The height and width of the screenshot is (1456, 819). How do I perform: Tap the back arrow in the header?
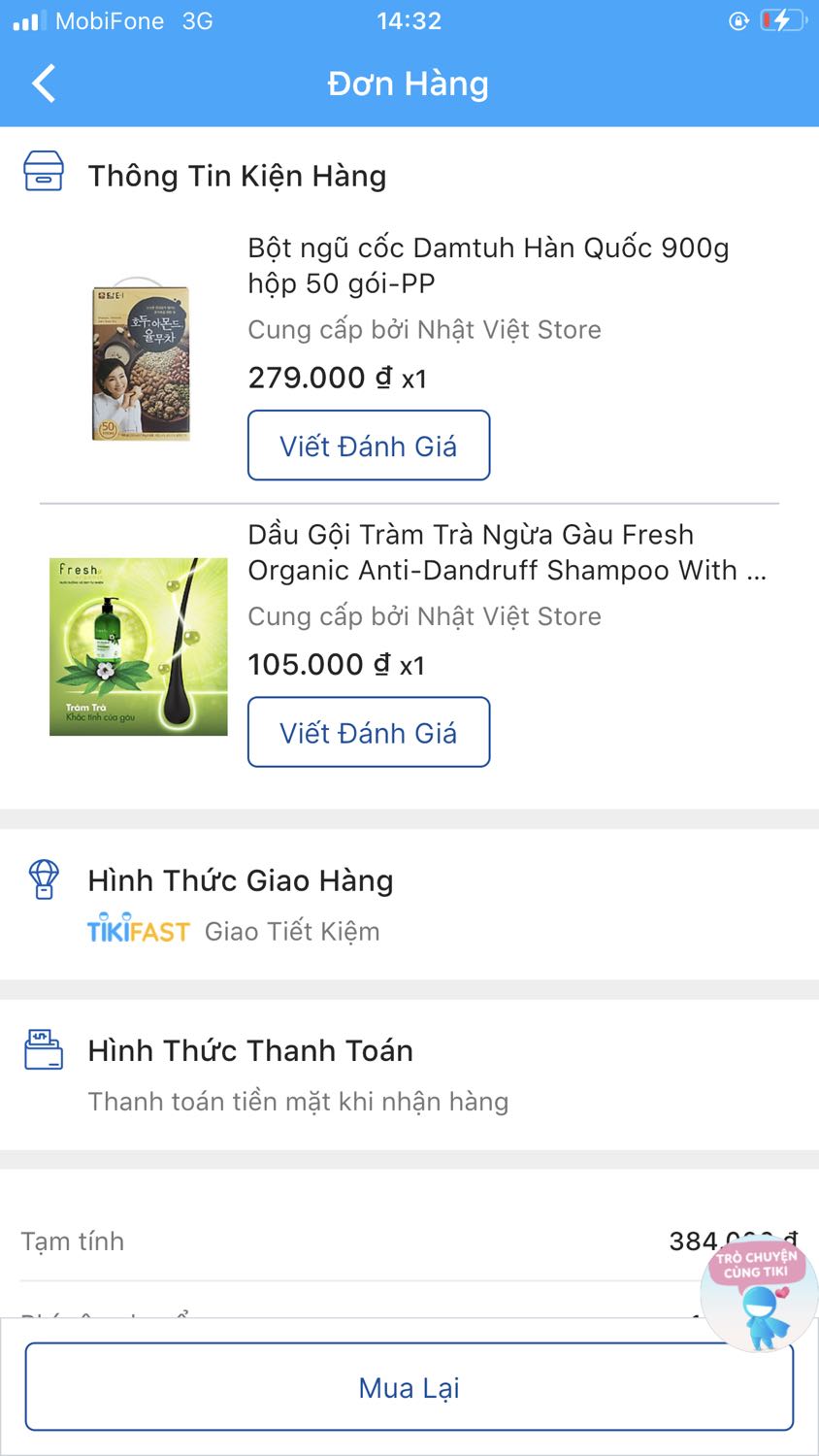click(43, 83)
